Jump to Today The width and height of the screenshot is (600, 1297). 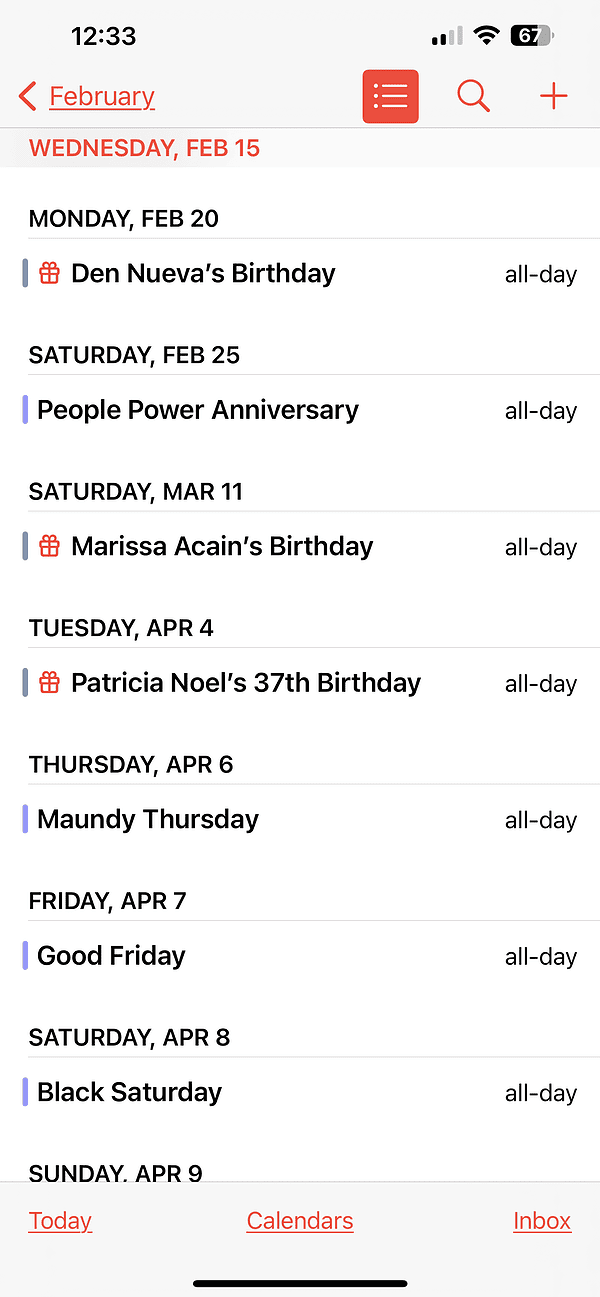[x=60, y=1221]
